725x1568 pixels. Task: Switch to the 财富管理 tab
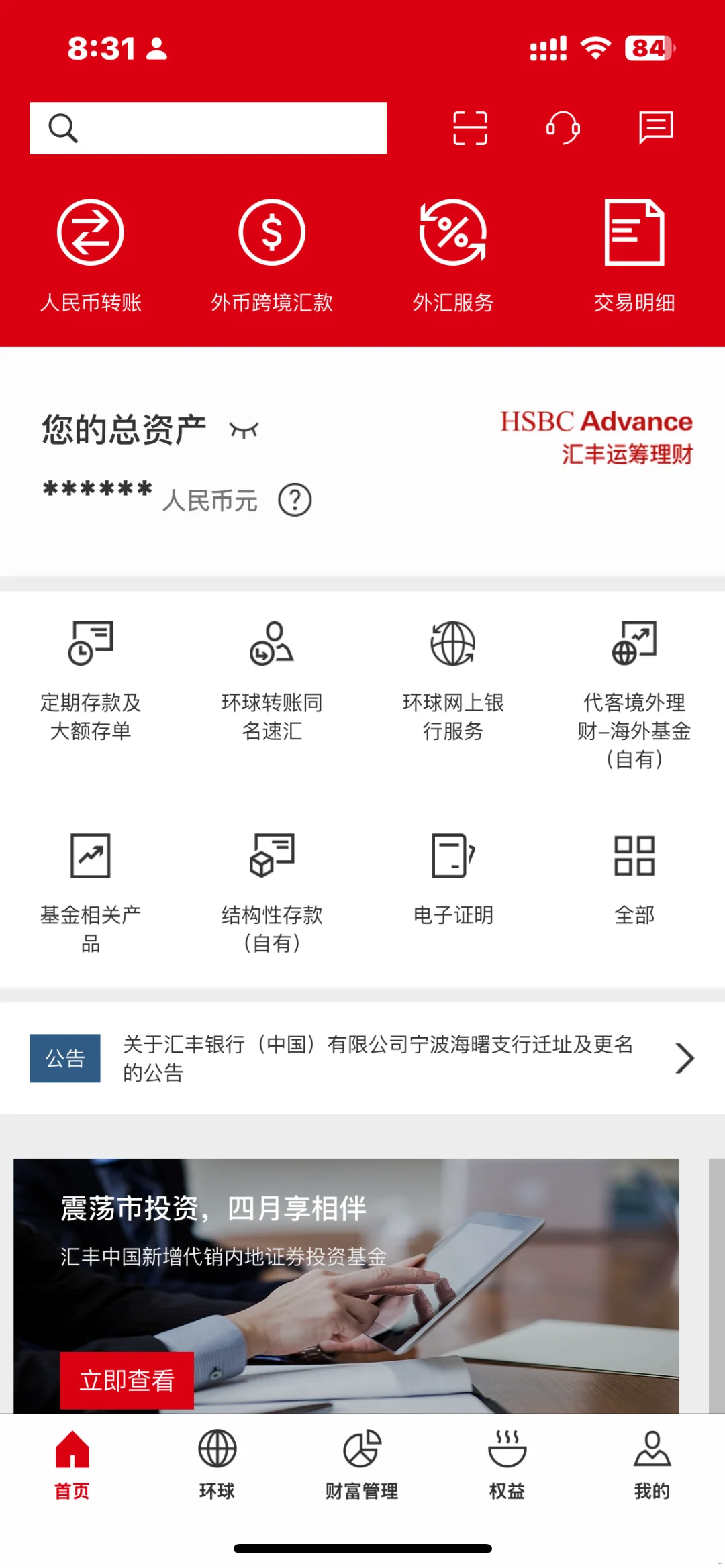[x=362, y=1464]
